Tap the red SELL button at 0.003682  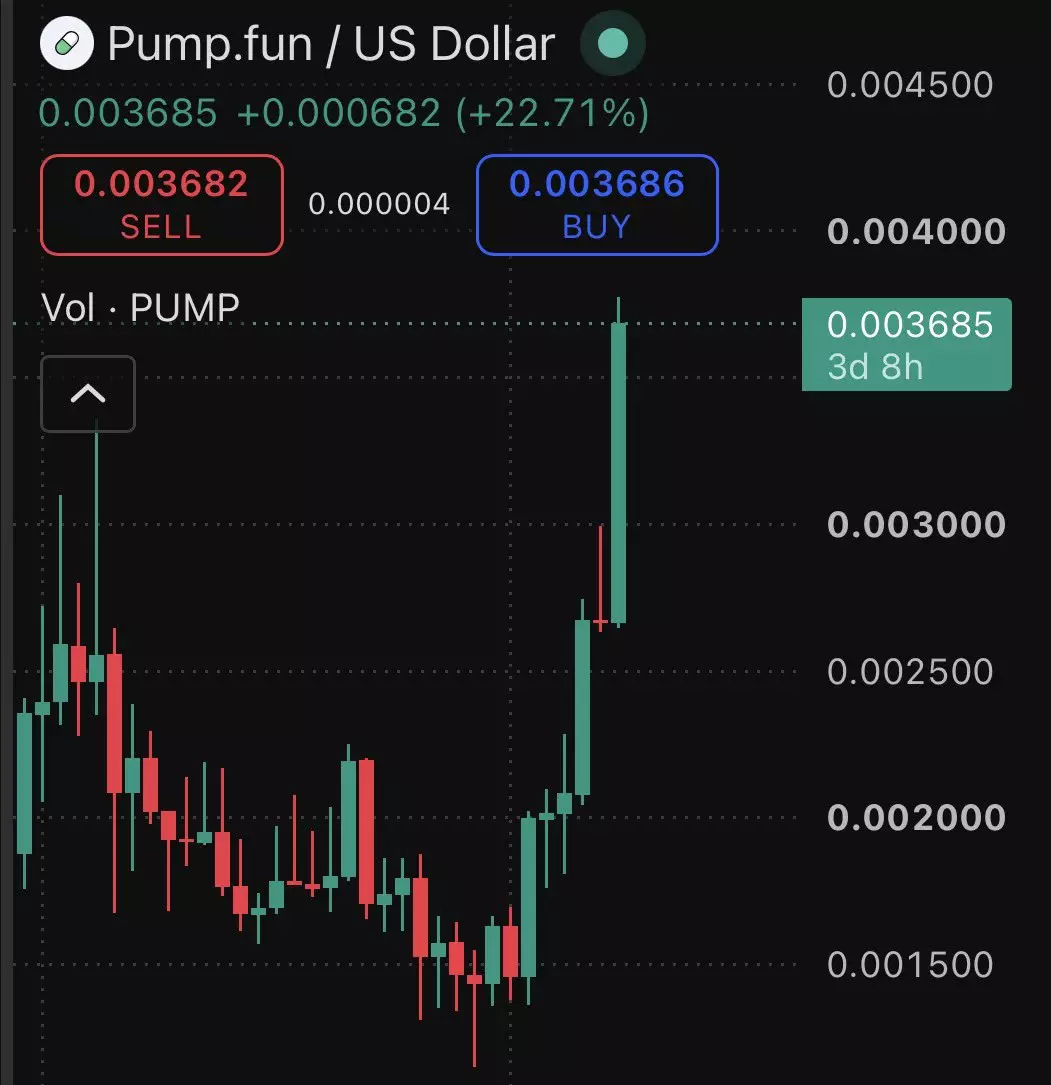tap(162, 205)
